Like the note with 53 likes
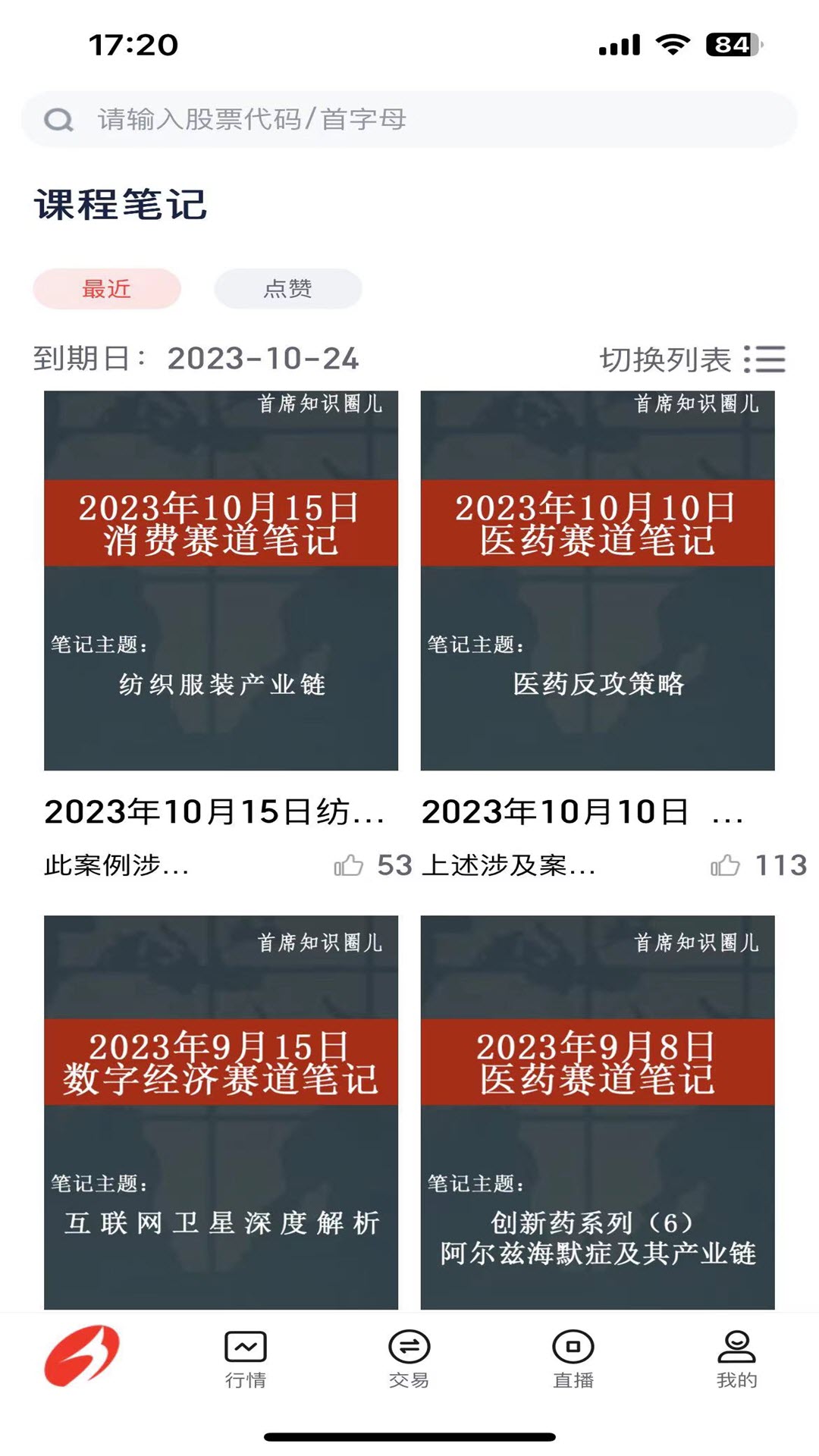This screenshot has height=1456, width=819. (x=350, y=864)
